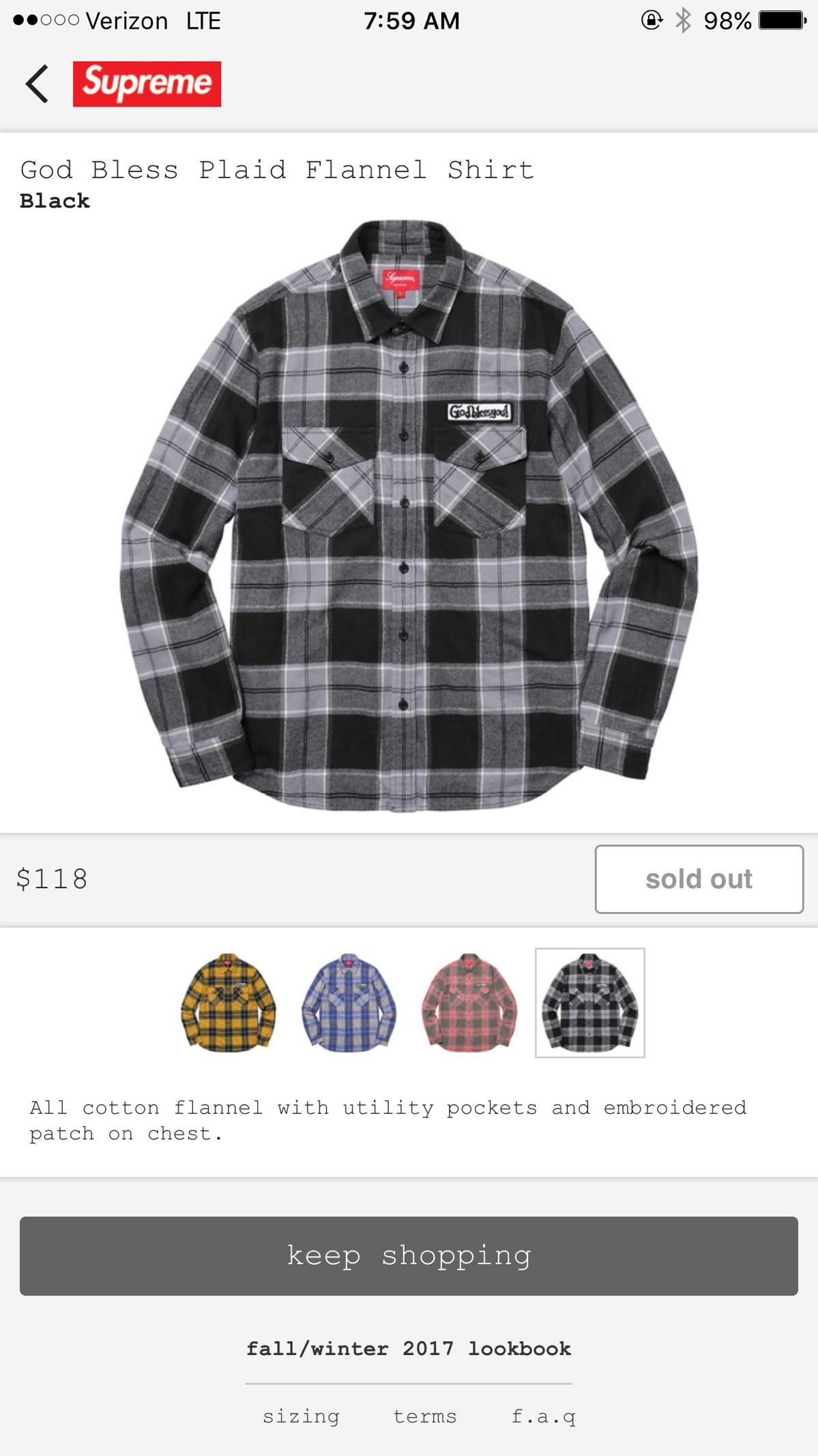The width and height of the screenshot is (818, 1456).
Task: Select the black plaid shirt thumbnail
Action: point(590,1003)
